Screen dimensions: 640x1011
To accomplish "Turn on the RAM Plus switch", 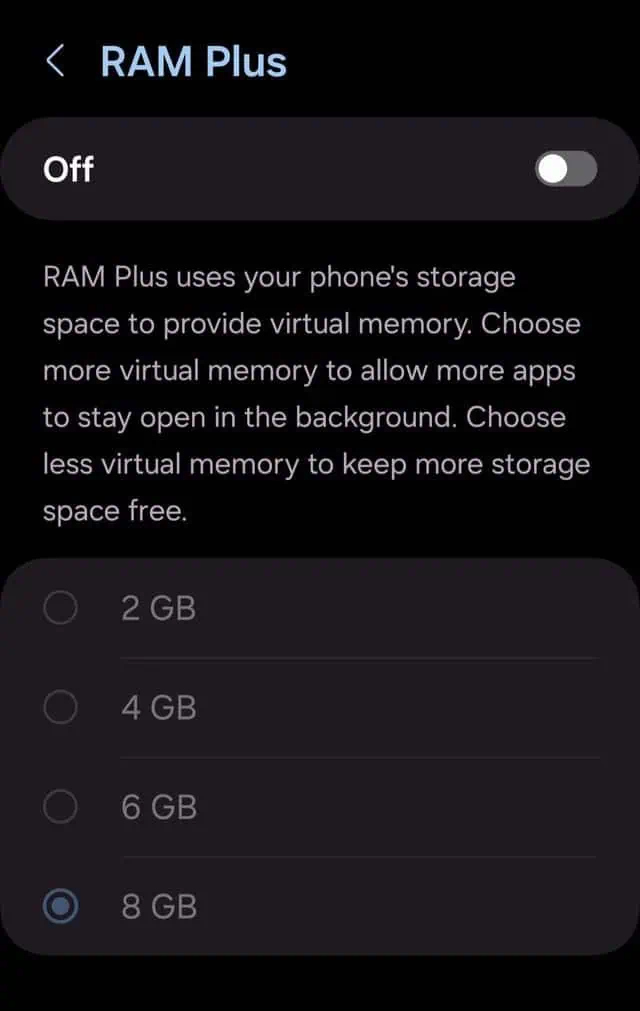I will [x=566, y=169].
